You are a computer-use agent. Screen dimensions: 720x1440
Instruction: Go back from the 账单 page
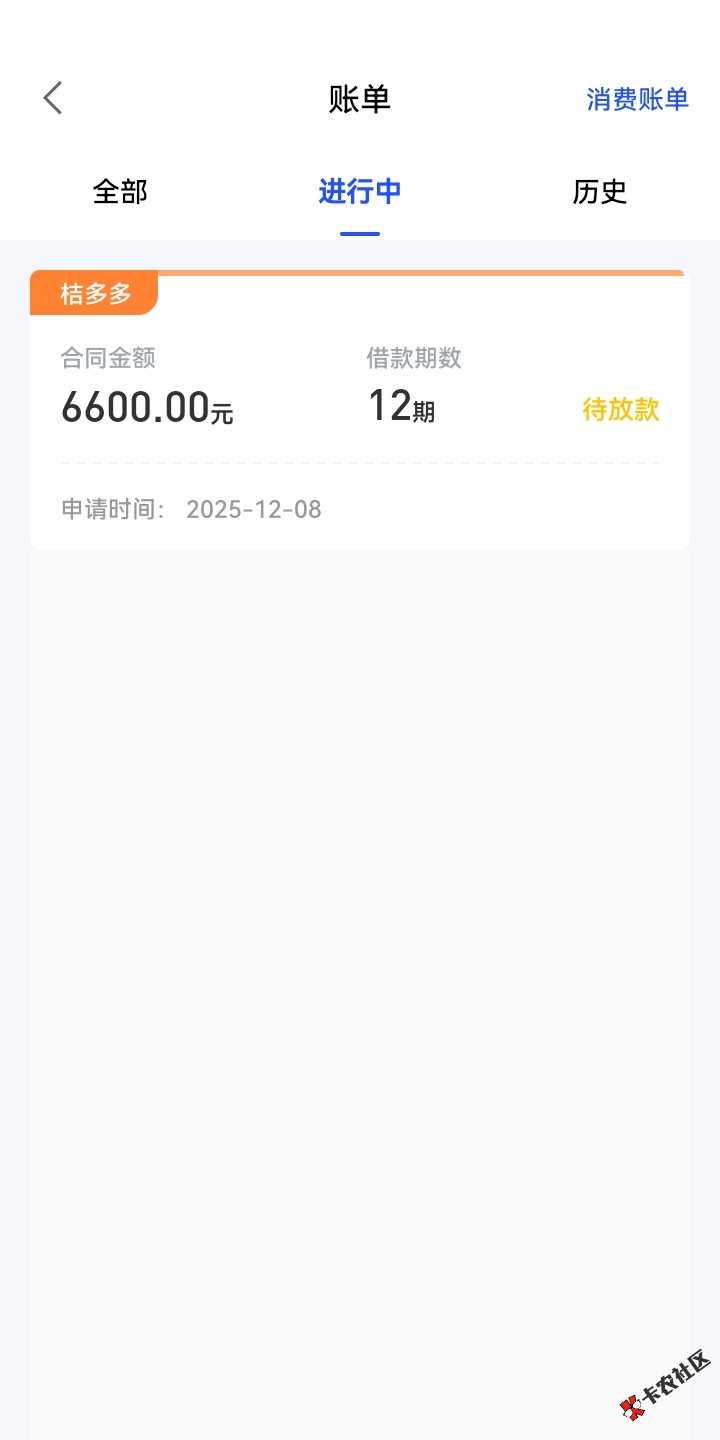53,99
